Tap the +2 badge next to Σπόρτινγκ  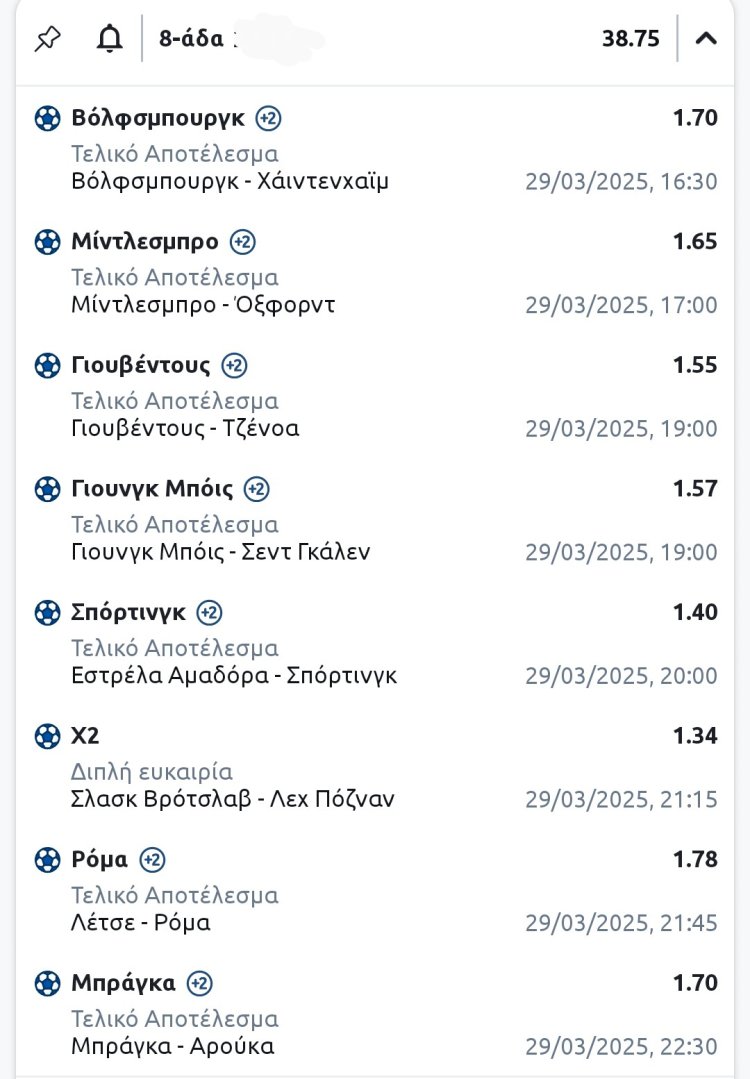(x=209, y=612)
